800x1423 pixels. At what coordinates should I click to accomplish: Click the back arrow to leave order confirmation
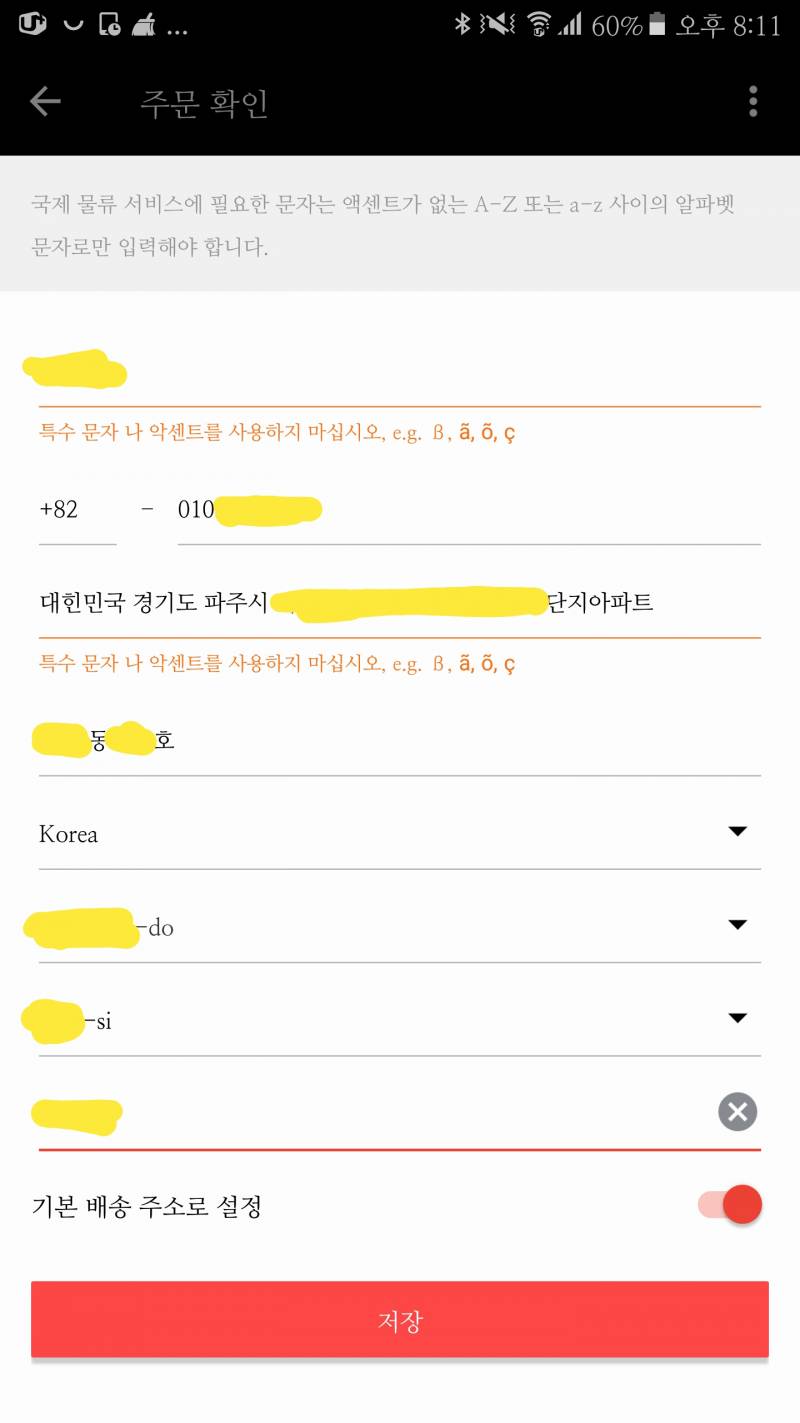pyautogui.click(x=46, y=101)
